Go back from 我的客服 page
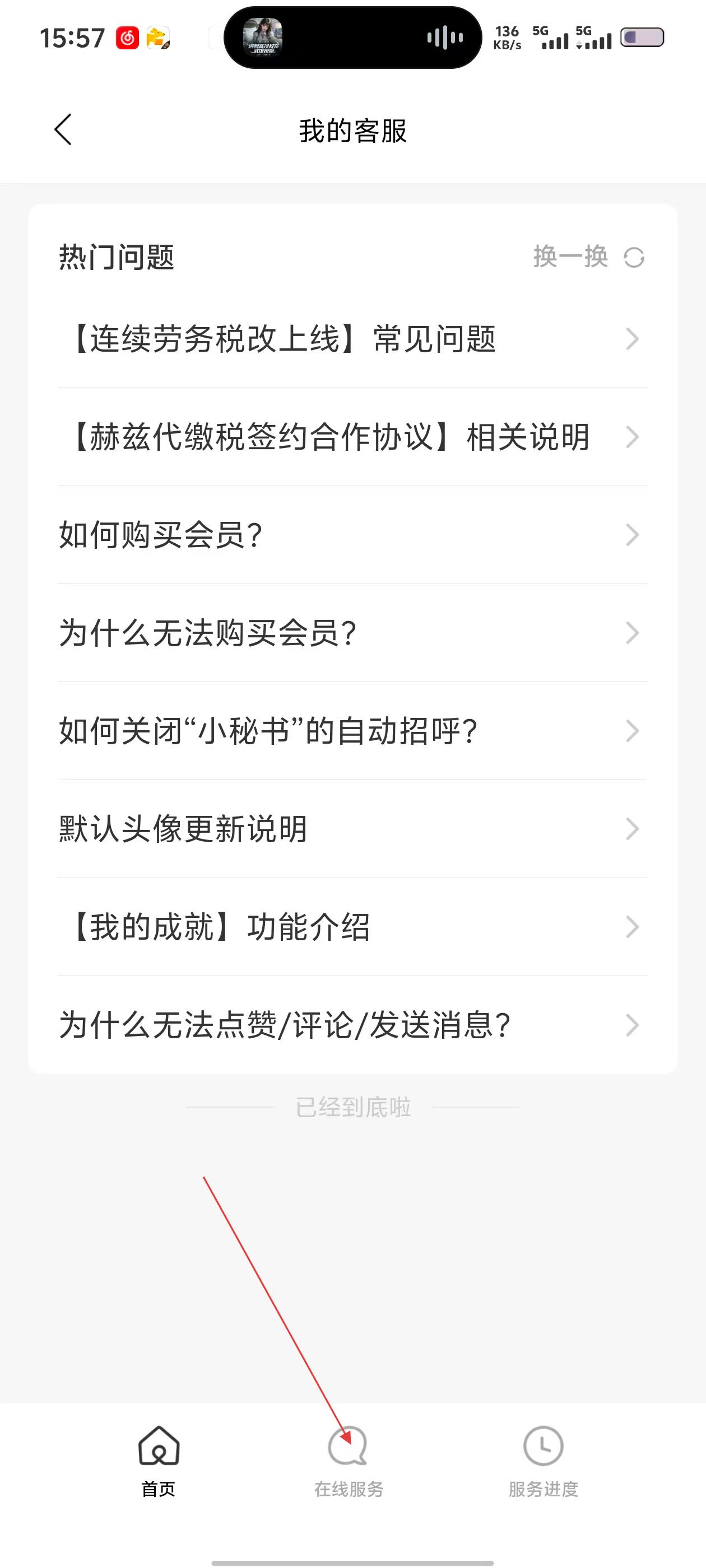The width and height of the screenshot is (706, 1568). (63, 130)
